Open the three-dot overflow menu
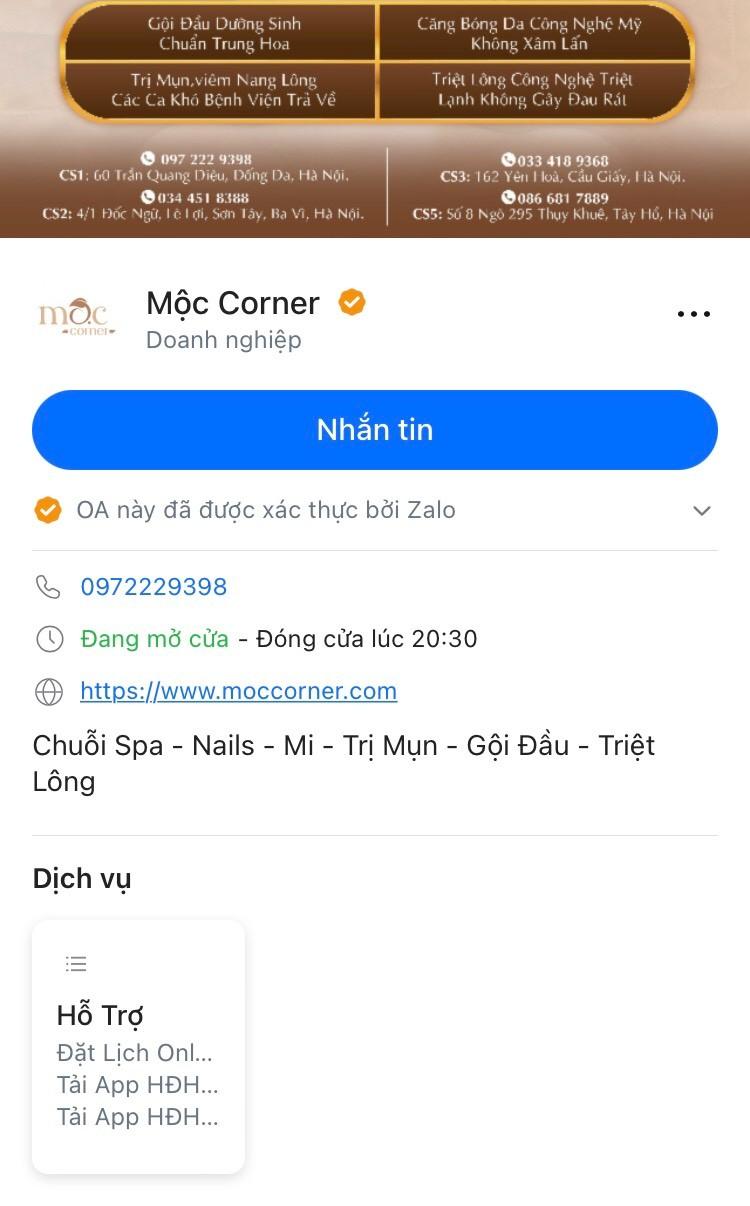The height and width of the screenshot is (1206, 750). [x=693, y=314]
